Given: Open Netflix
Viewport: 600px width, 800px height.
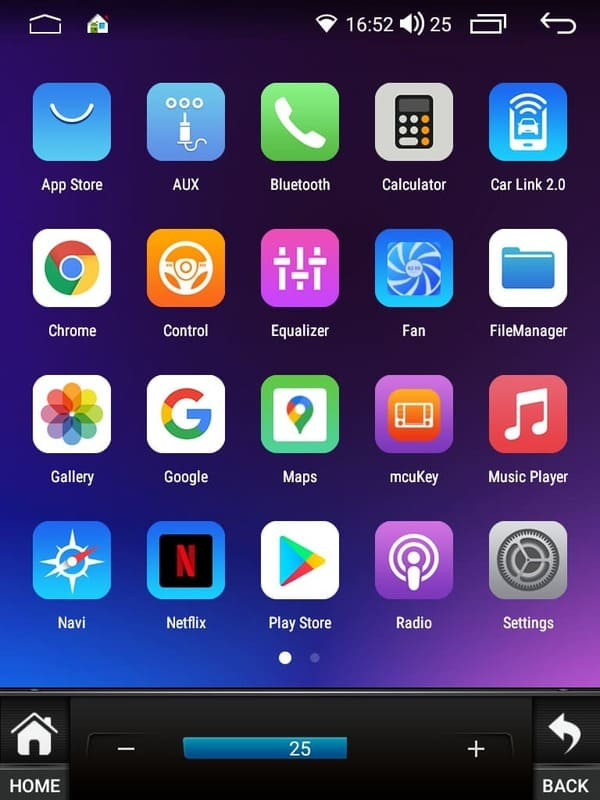Looking at the screenshot, I should 186,560.
